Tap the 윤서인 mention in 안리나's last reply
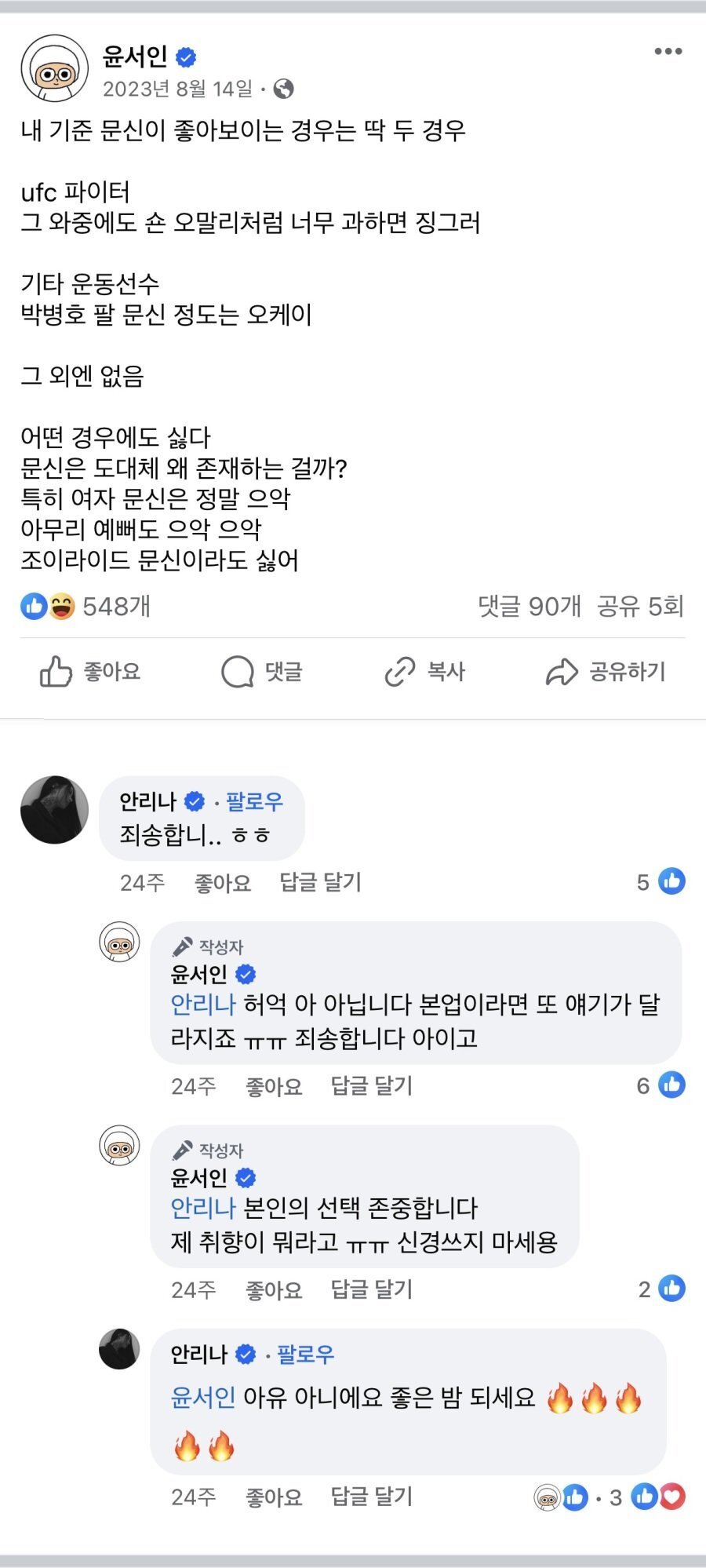706x1568 pixels. [x=203, y=1398]
